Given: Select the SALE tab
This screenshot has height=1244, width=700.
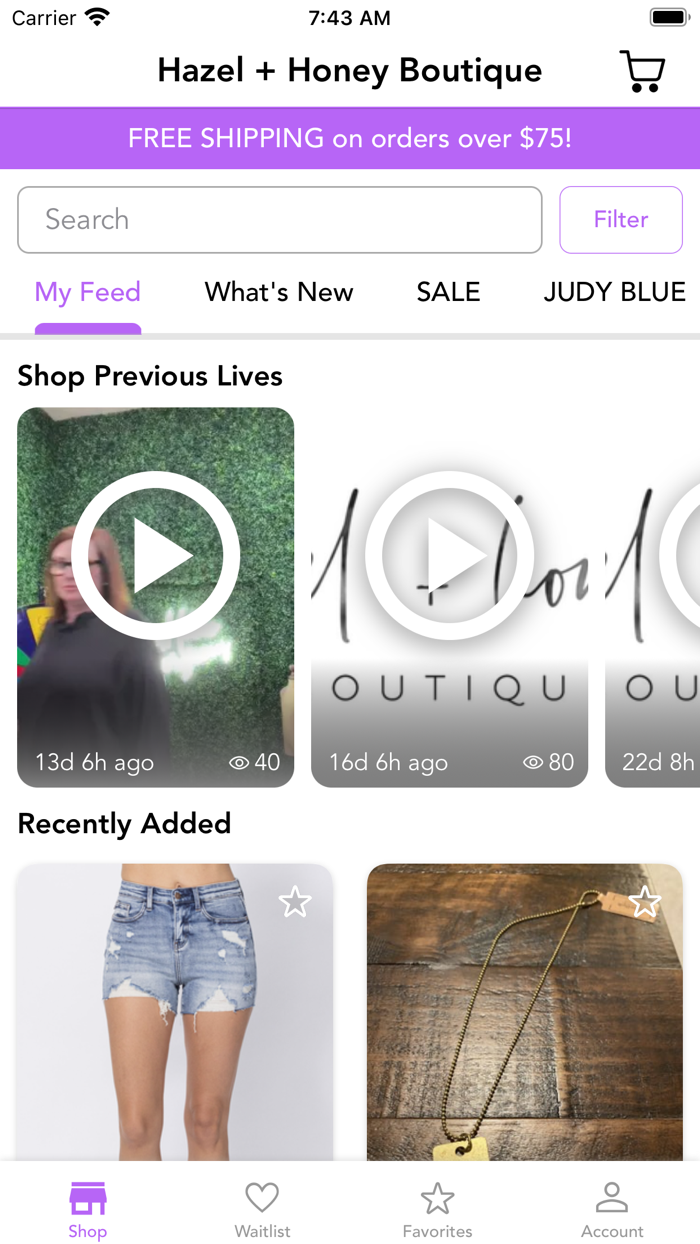Looking at the screenshot, I should click(x=448, y=292).
